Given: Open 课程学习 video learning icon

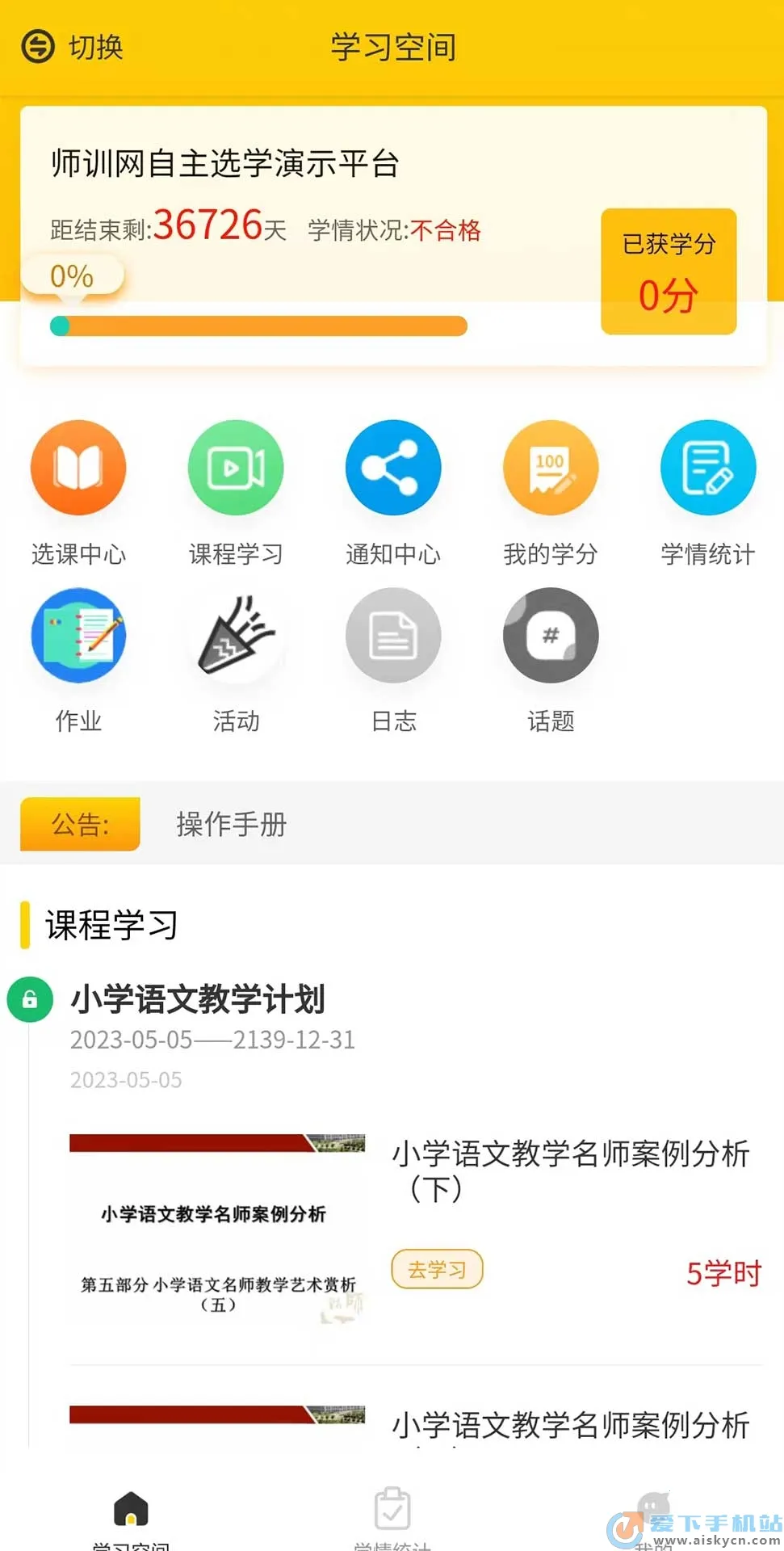Looking at the screenshot, I should point(235,469).
